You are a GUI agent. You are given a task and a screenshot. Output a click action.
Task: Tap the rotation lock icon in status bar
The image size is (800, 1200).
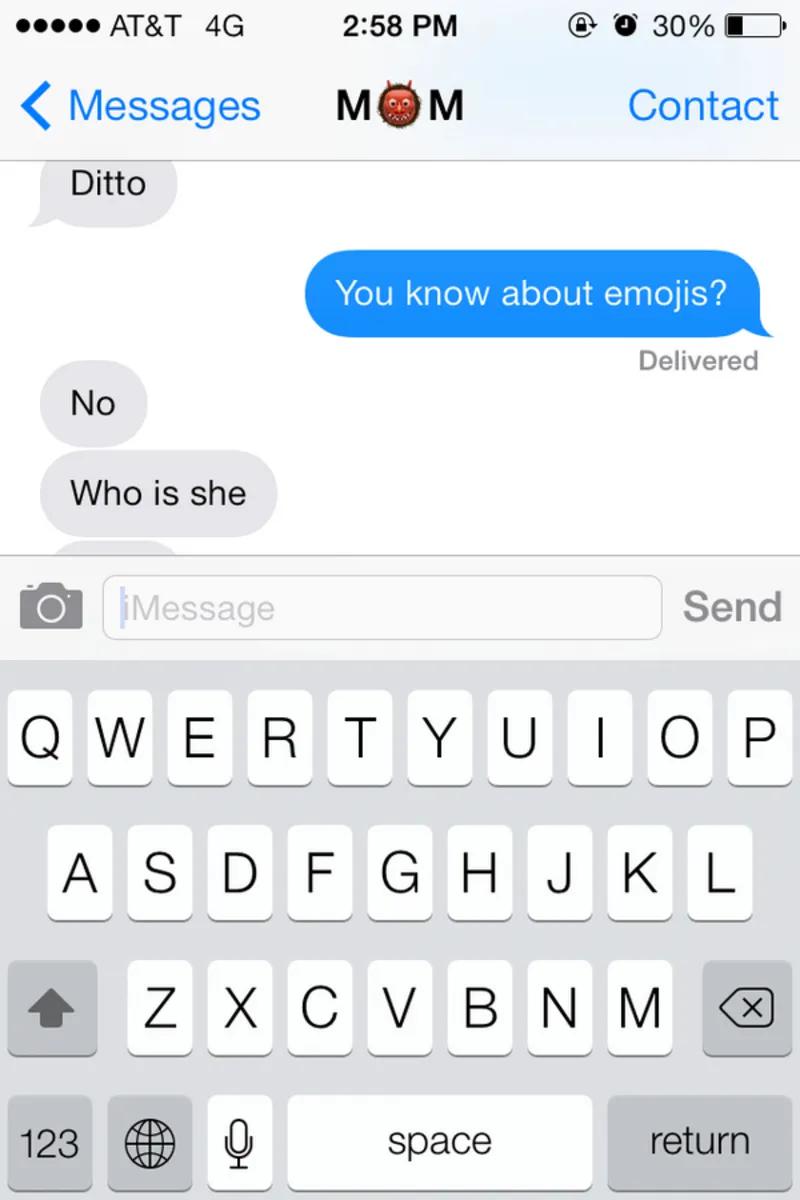[x=582, y=26]
